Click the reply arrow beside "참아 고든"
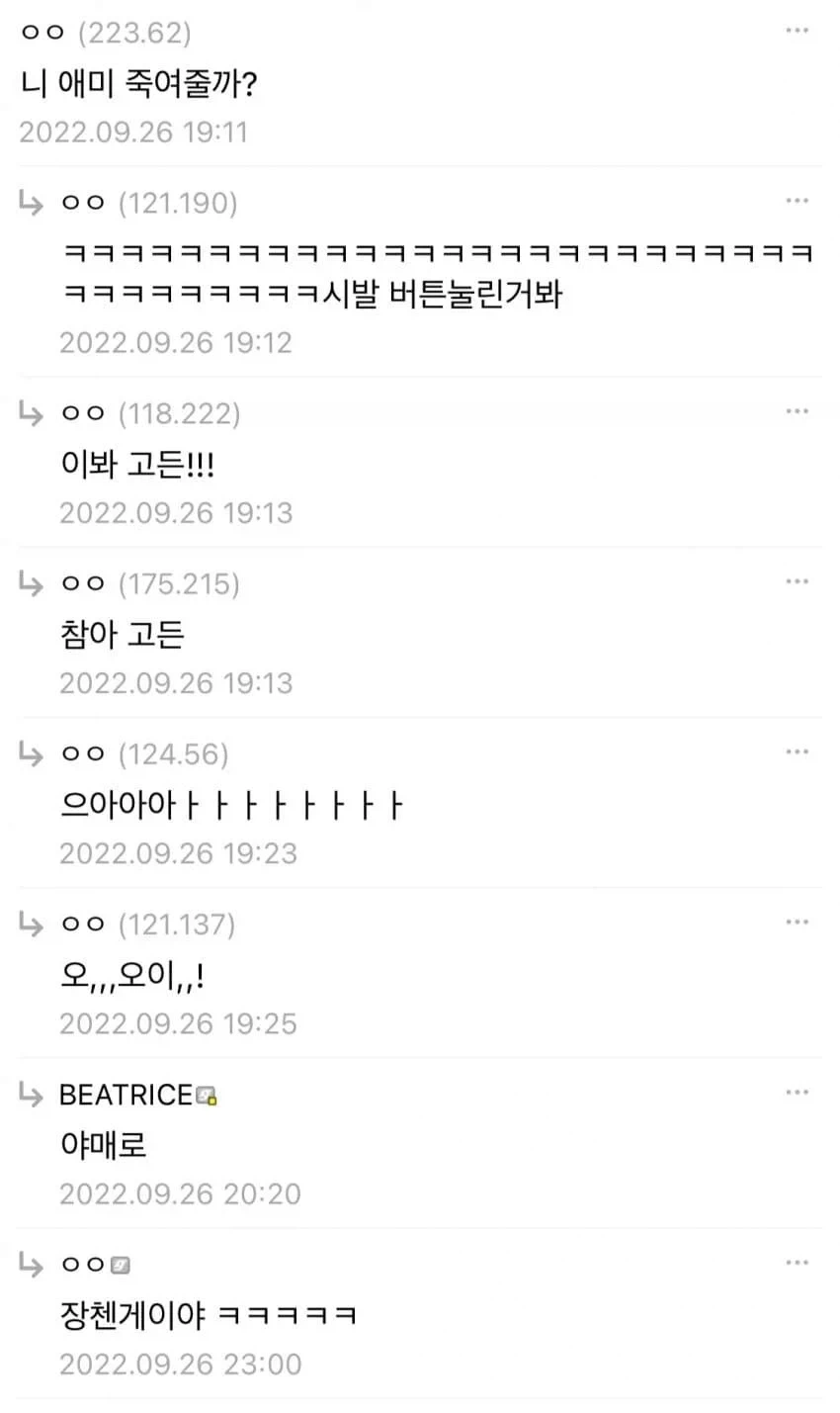840x1413 pixels. 31,582
